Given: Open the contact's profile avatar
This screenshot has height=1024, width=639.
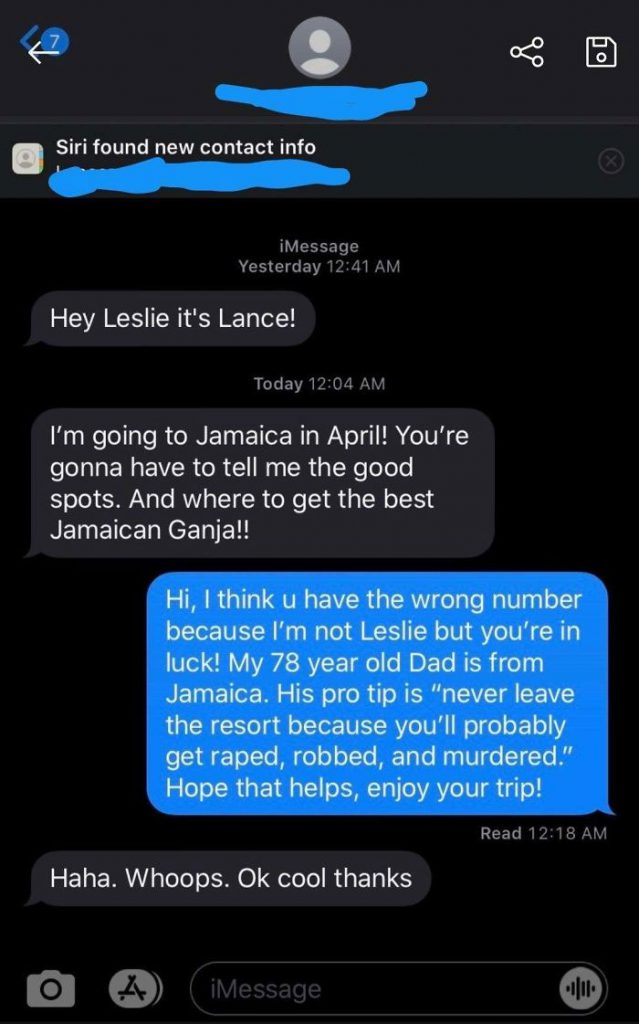Looking at the screenshot, I should (x=320, y=47).
